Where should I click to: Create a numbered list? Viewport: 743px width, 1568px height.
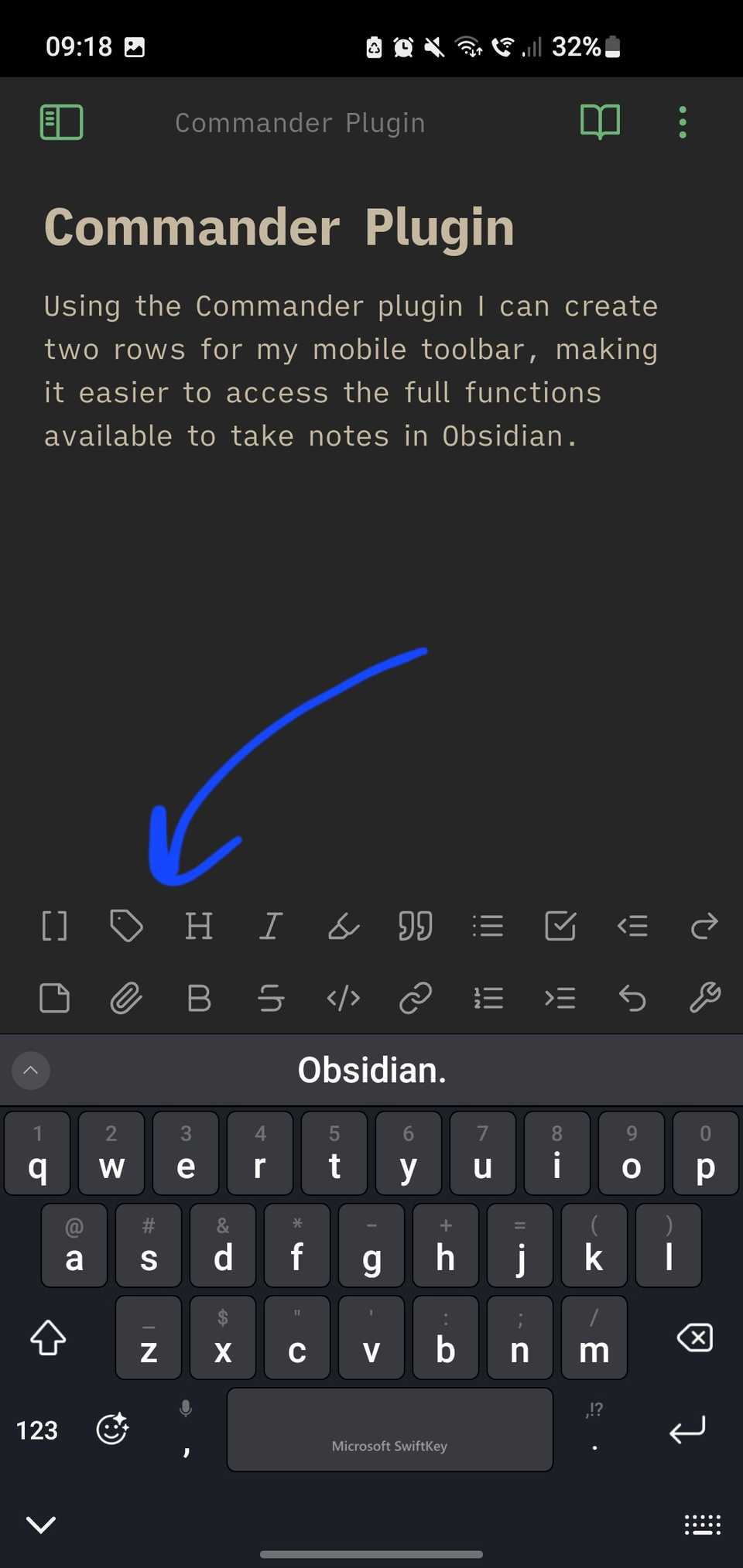click(488, 998)
